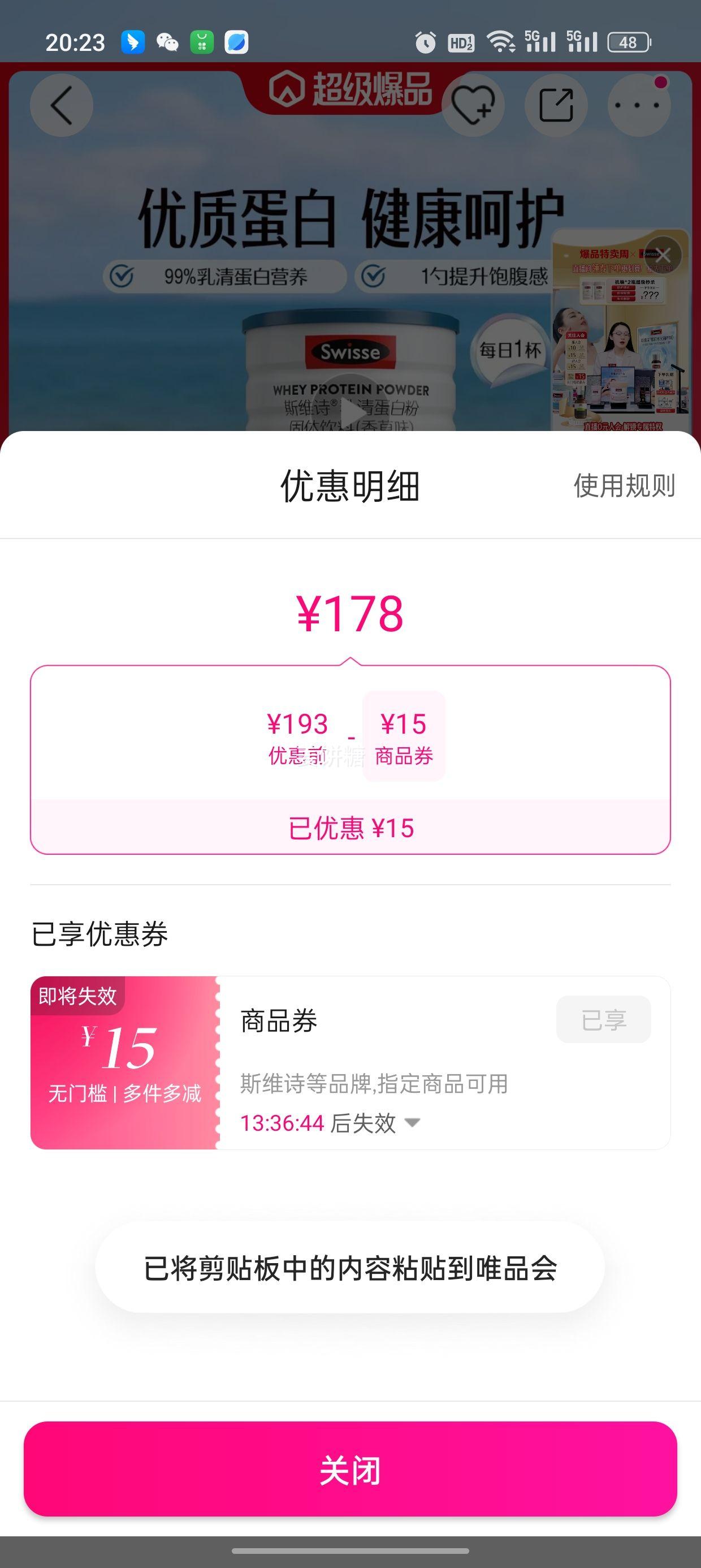This screenshot has height=1568, width=701.
Task: Tap the grayed 已享 label on the coupon
Action: point(607,1018)
